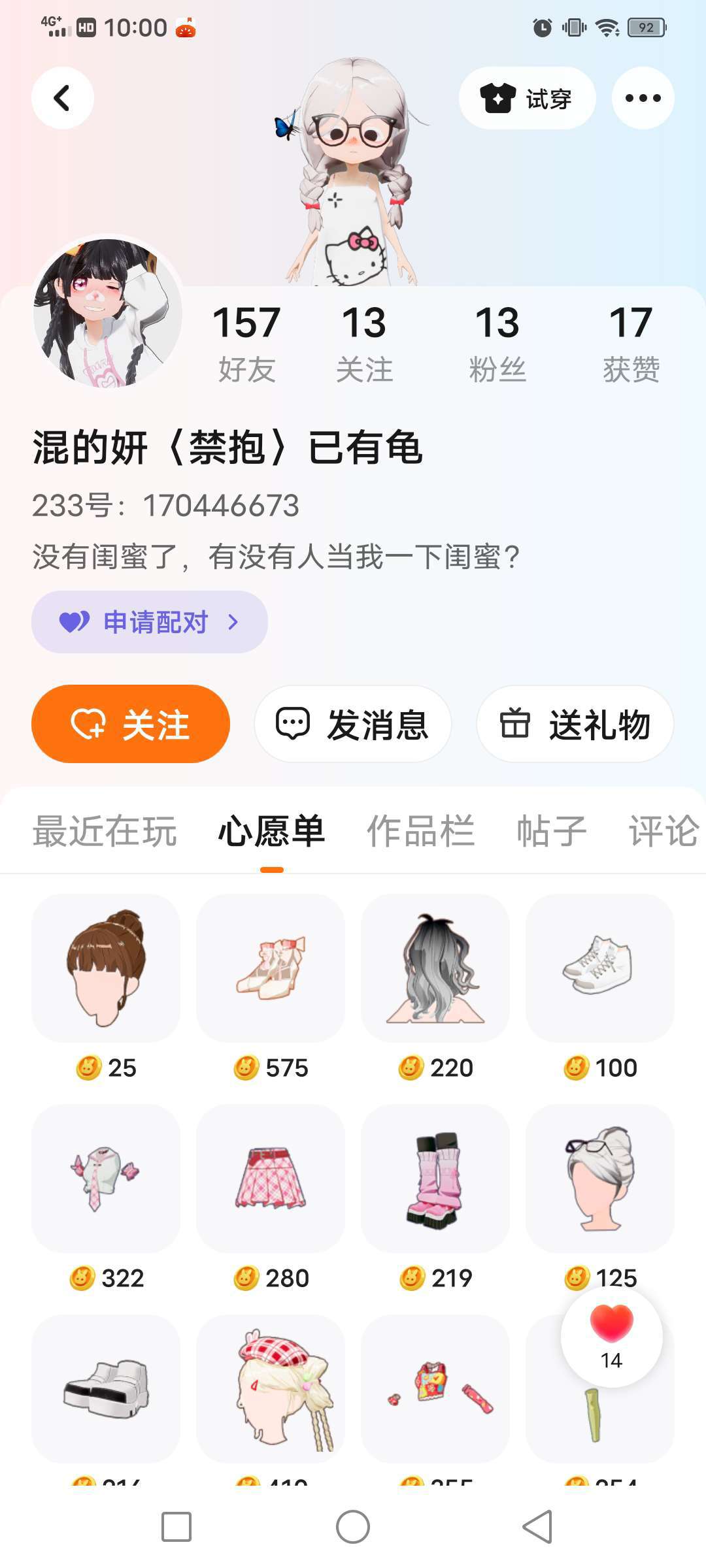Open the three-dot overflow menu
The height and width of the screenshot is (1568, 706).
pyautogui.click(x=643, y=98)
